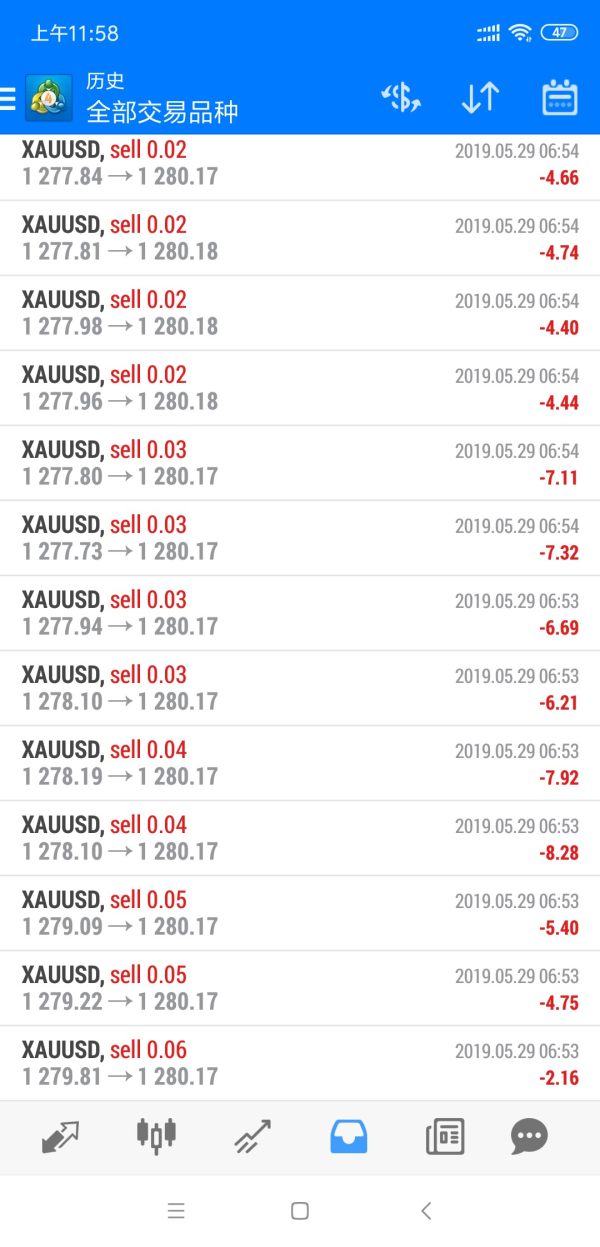Switch to the Quotes tab
This screenshot has height=1247, width=600.
[x=60, y=1137]
